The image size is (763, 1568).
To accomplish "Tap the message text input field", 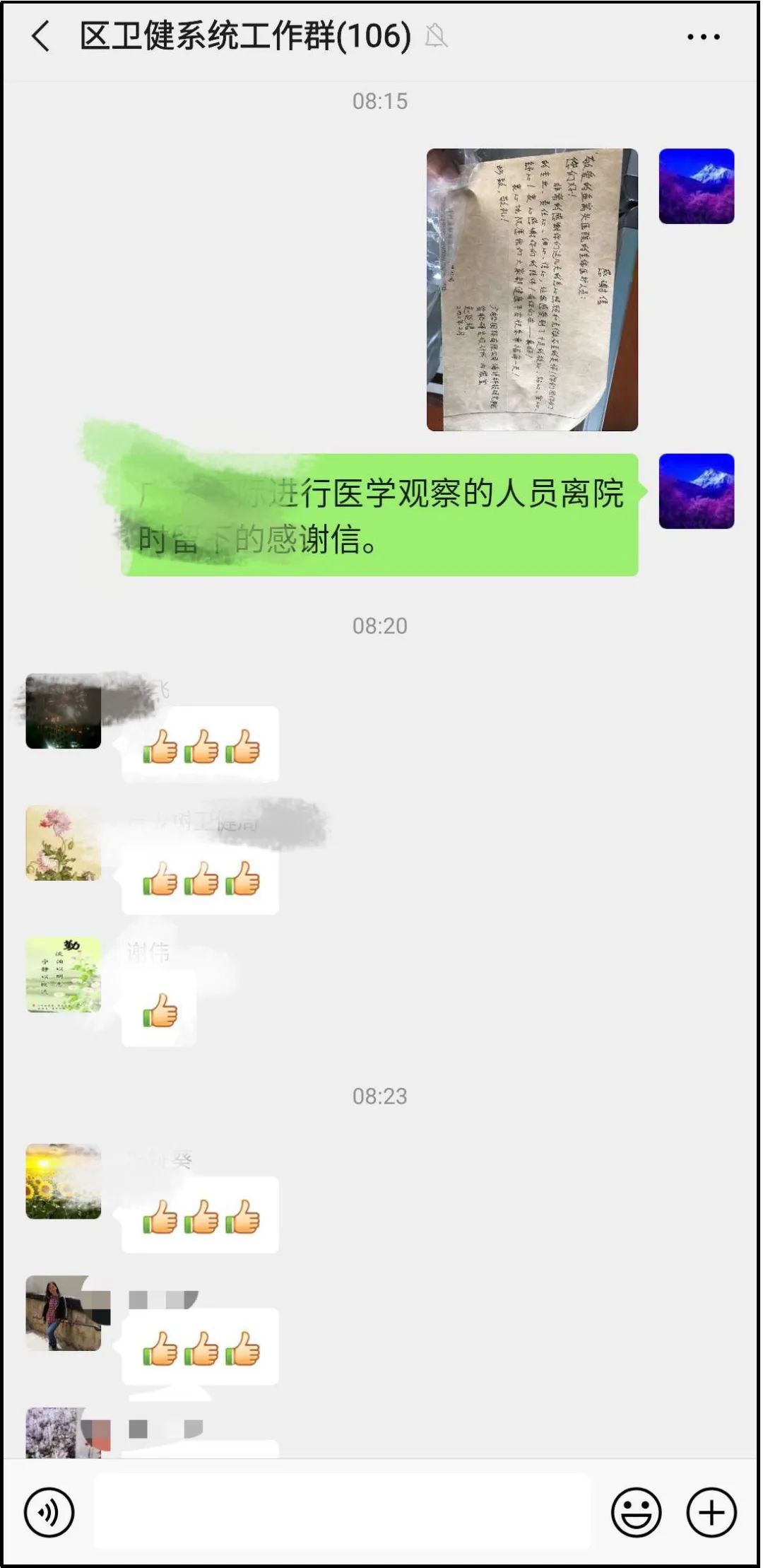I will (342, 1512).
